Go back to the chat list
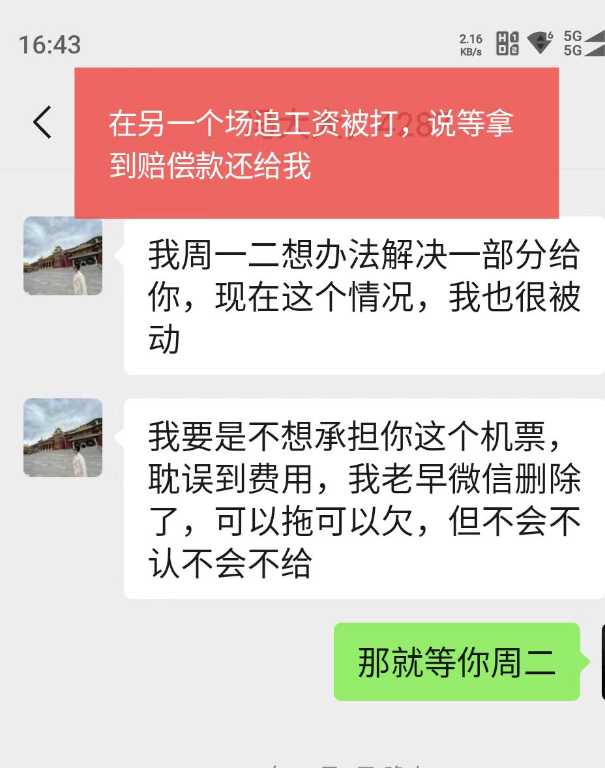Screen dimensions: 605x768 [41, 122]
